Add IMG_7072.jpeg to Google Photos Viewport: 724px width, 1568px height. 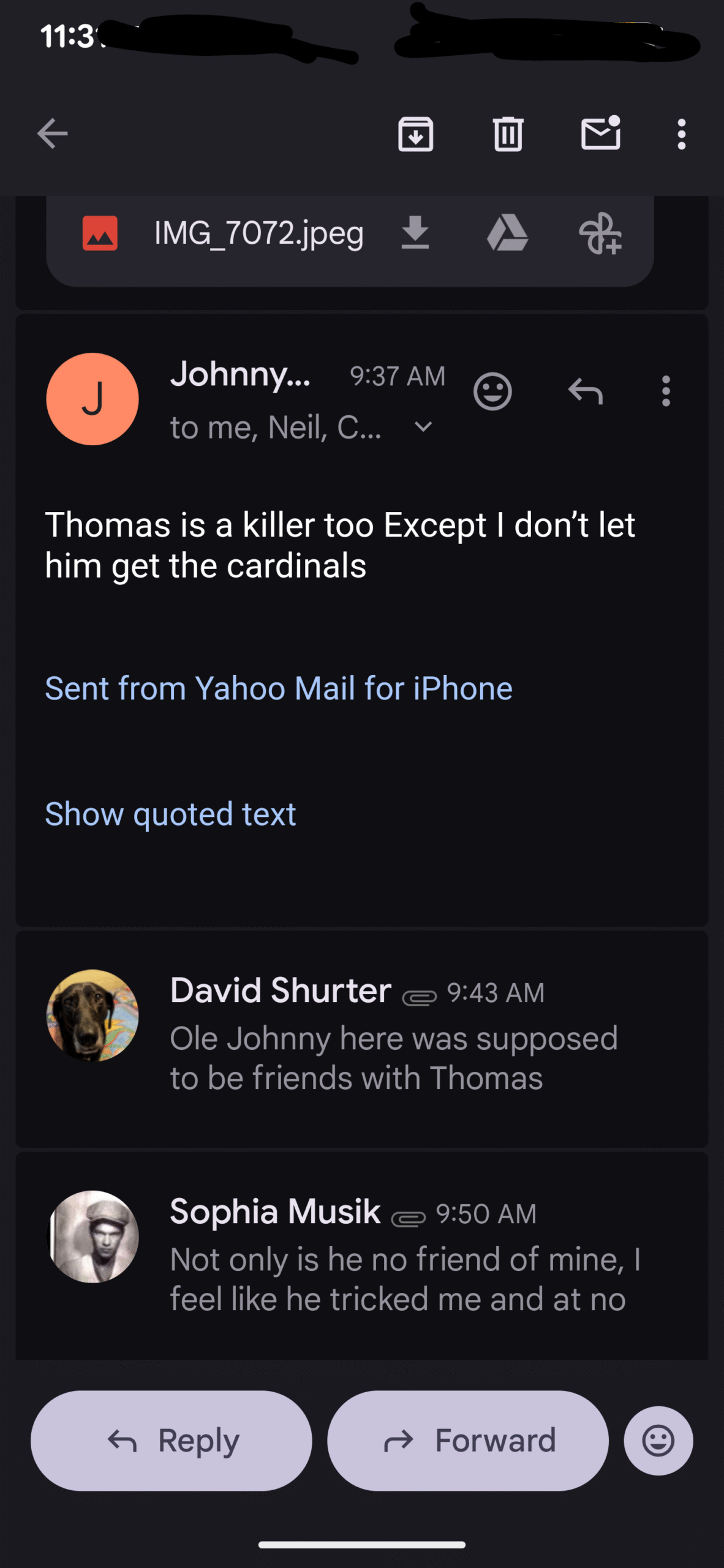pos(600,234)
